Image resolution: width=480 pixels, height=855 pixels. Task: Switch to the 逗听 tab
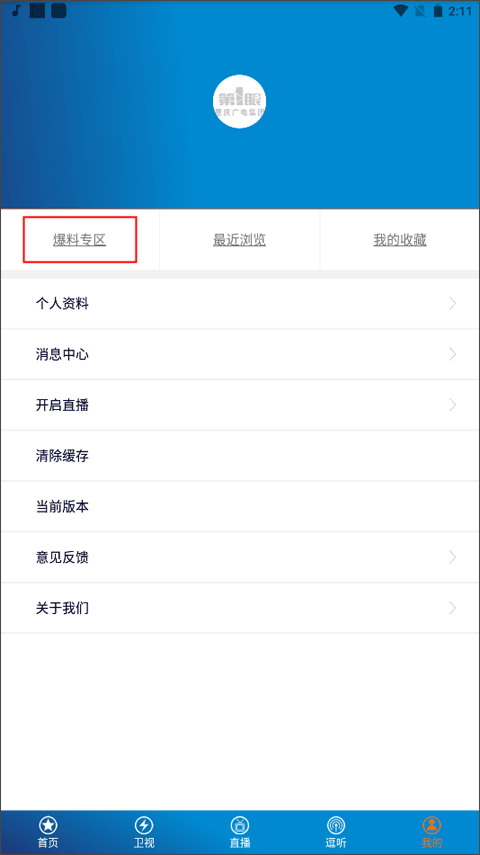[x=336, y=832]
